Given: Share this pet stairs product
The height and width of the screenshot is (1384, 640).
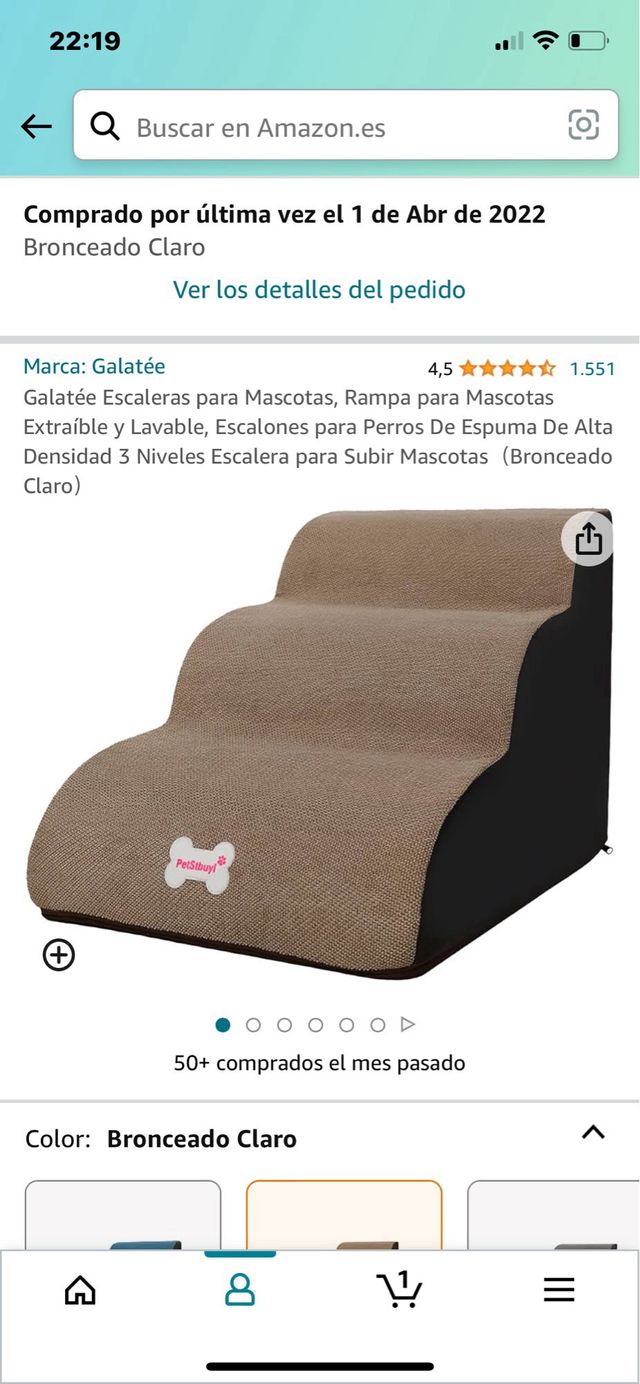Looking at the screenshot, I should coord(588,539).
